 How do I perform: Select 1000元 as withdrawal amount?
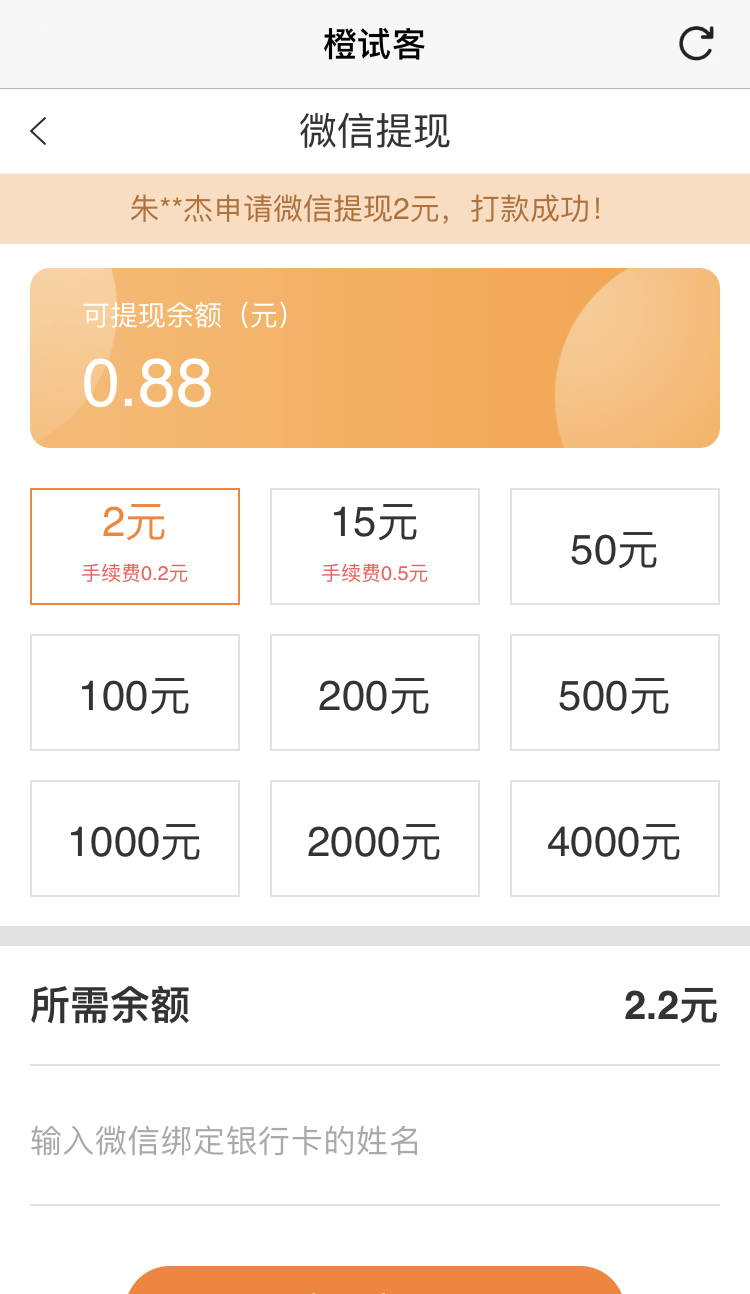tap(135, 838)
